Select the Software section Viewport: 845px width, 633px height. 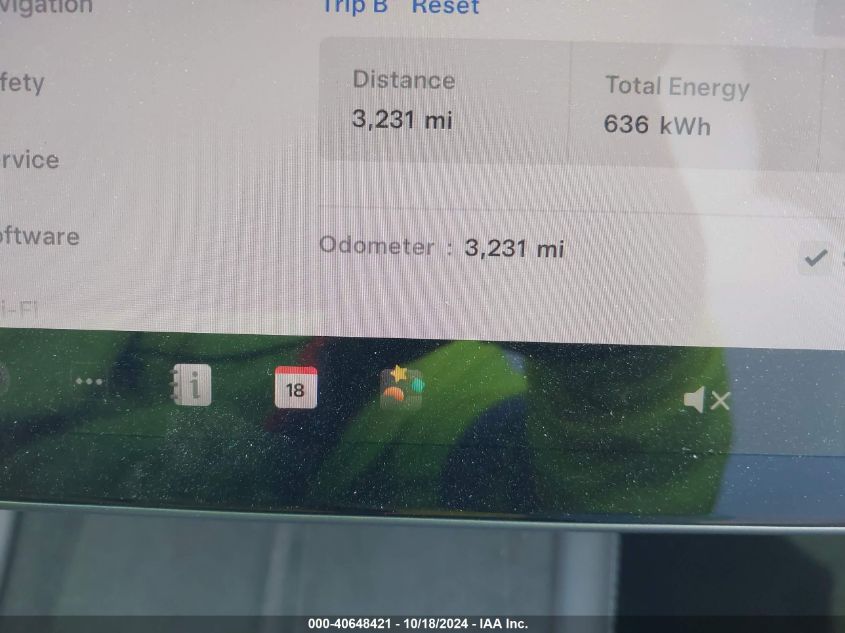(x=39, y=237)
